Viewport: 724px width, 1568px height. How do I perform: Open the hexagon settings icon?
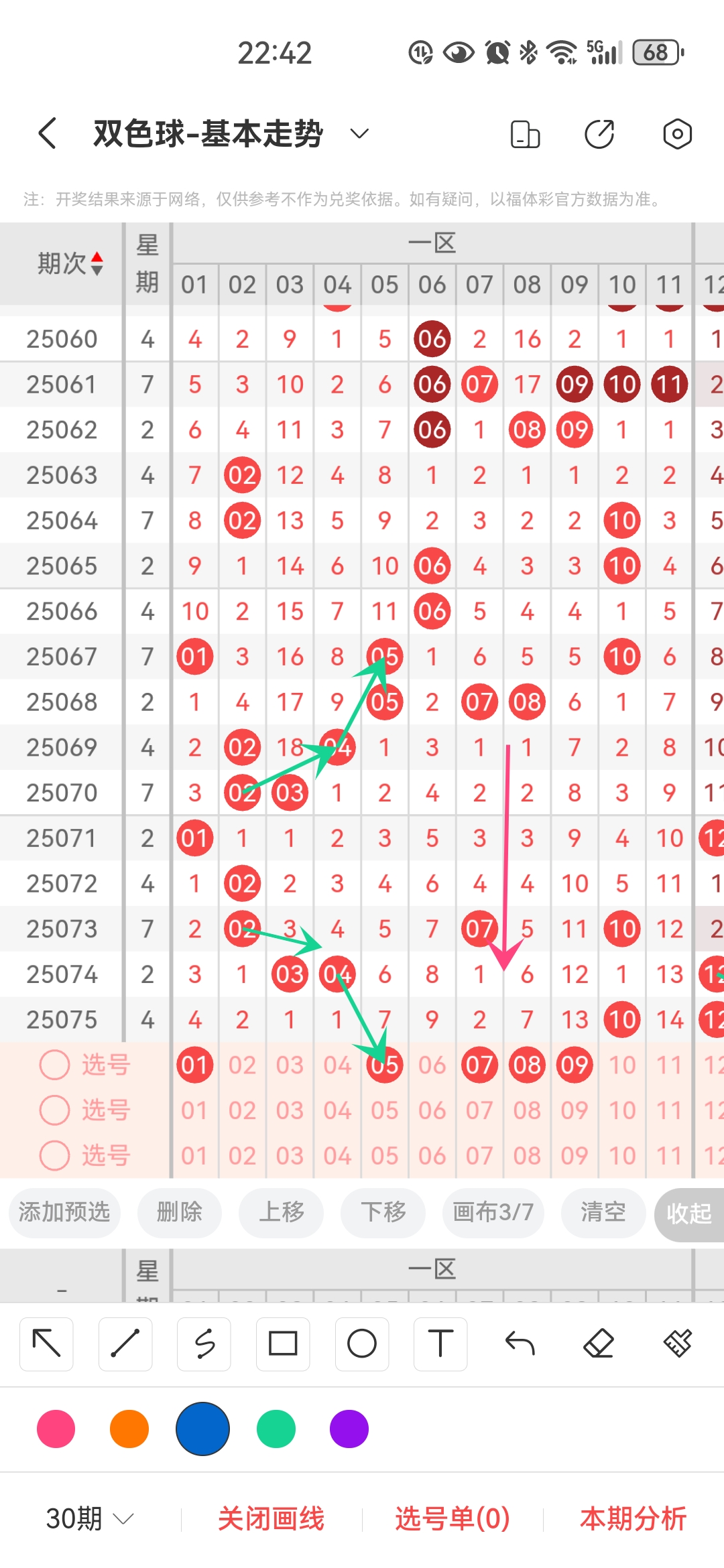click(677, 134)
